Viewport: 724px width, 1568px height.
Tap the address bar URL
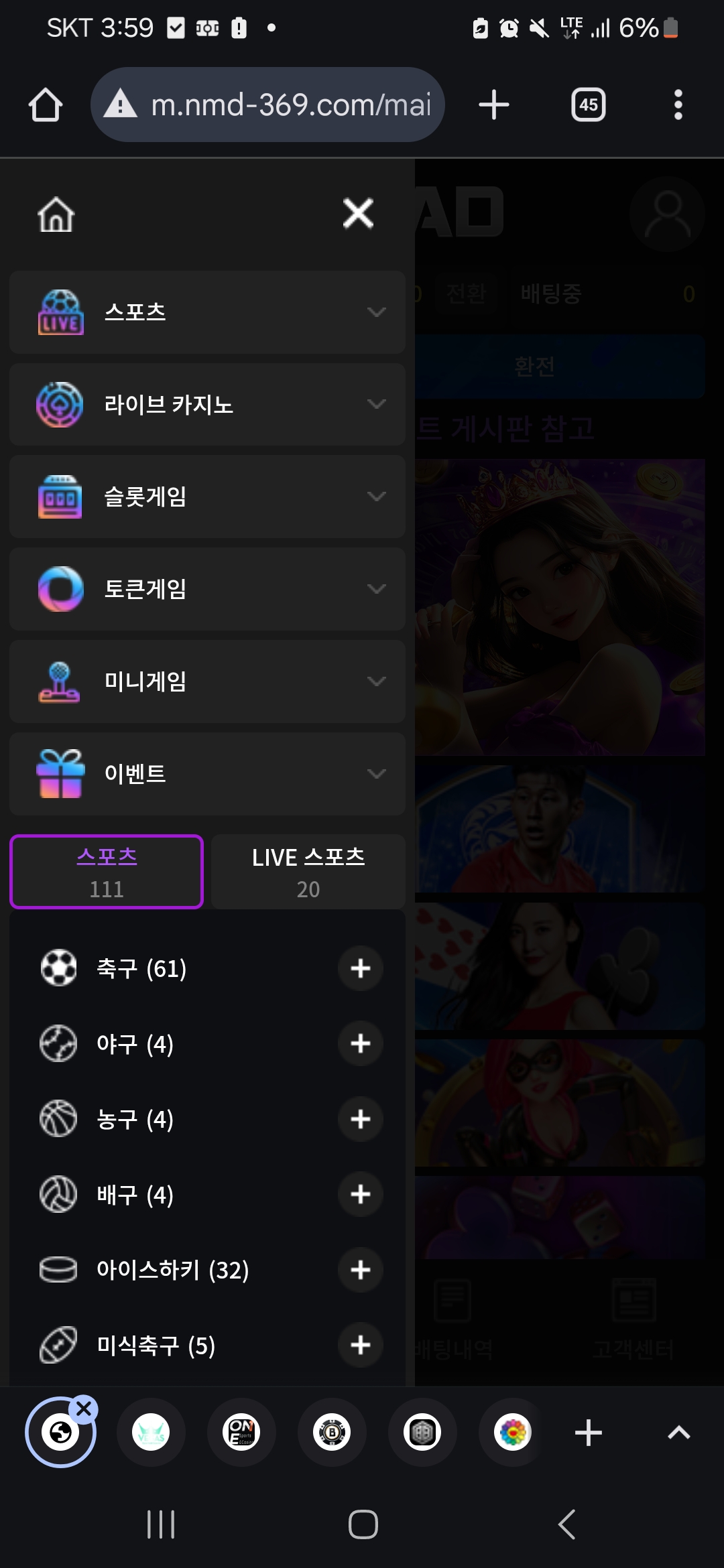[x=290, y=105]
